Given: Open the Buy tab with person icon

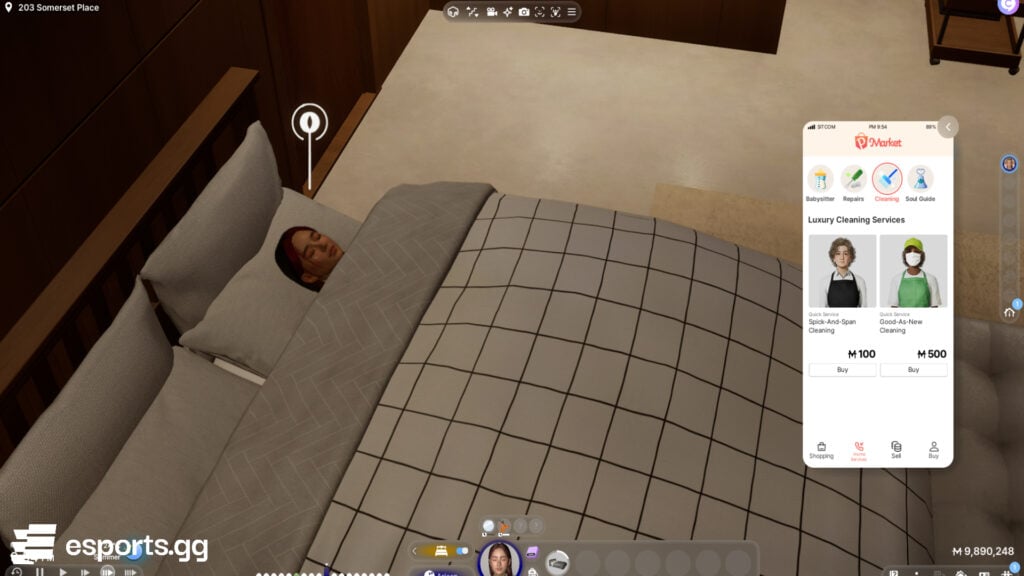Looking at the screenshot, I should coord(933,449).
